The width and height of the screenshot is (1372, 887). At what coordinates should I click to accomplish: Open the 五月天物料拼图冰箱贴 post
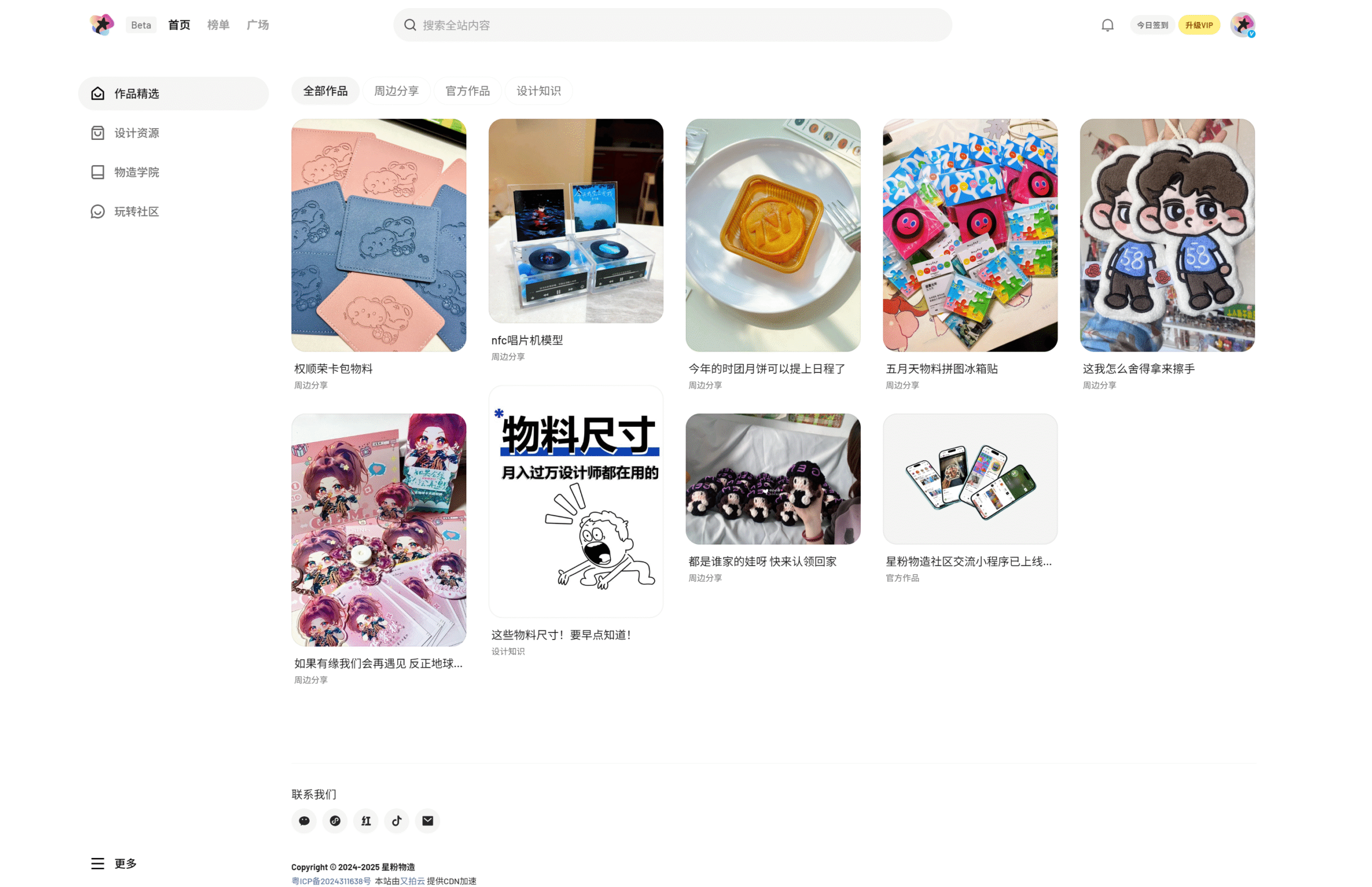coord(970,236)
